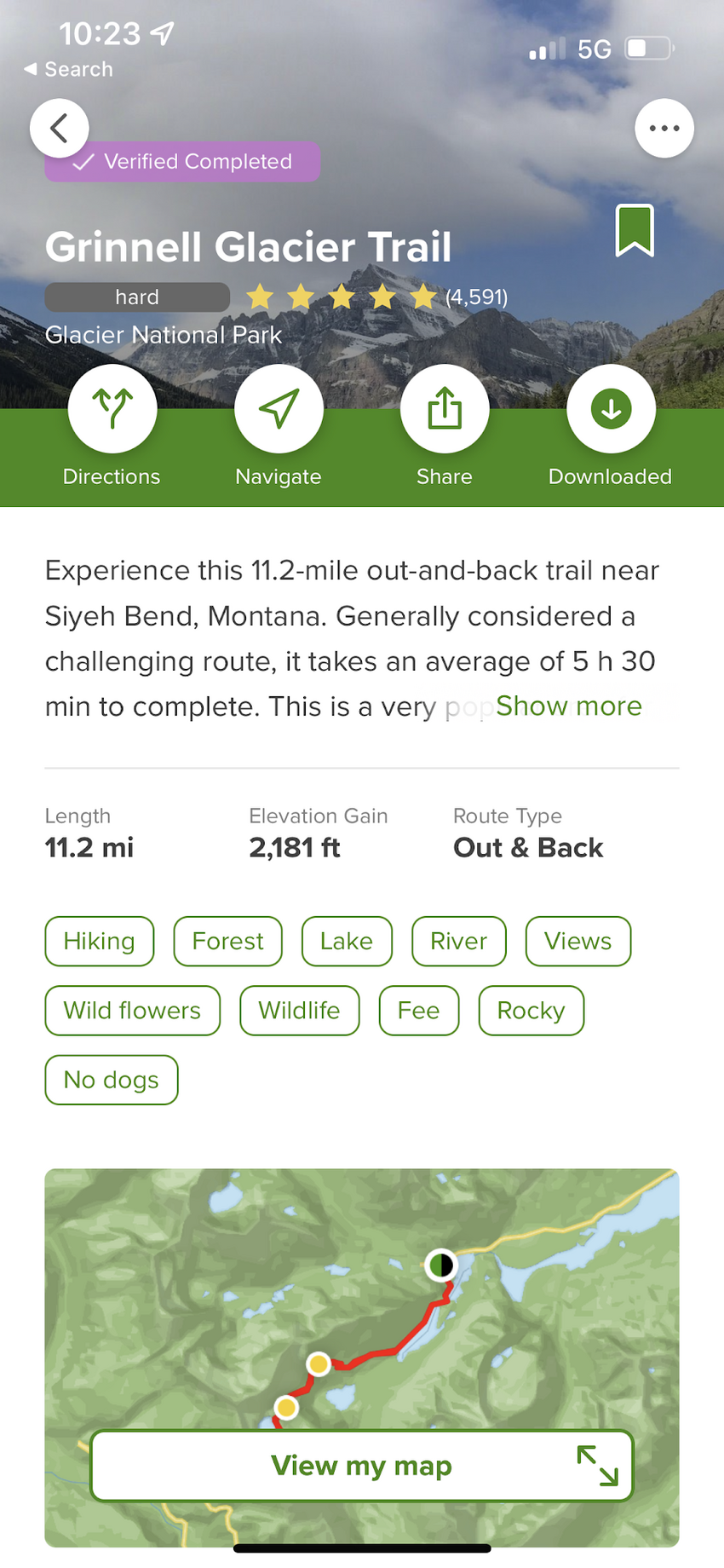Select the Fee tag

[x=418, y=1011]
